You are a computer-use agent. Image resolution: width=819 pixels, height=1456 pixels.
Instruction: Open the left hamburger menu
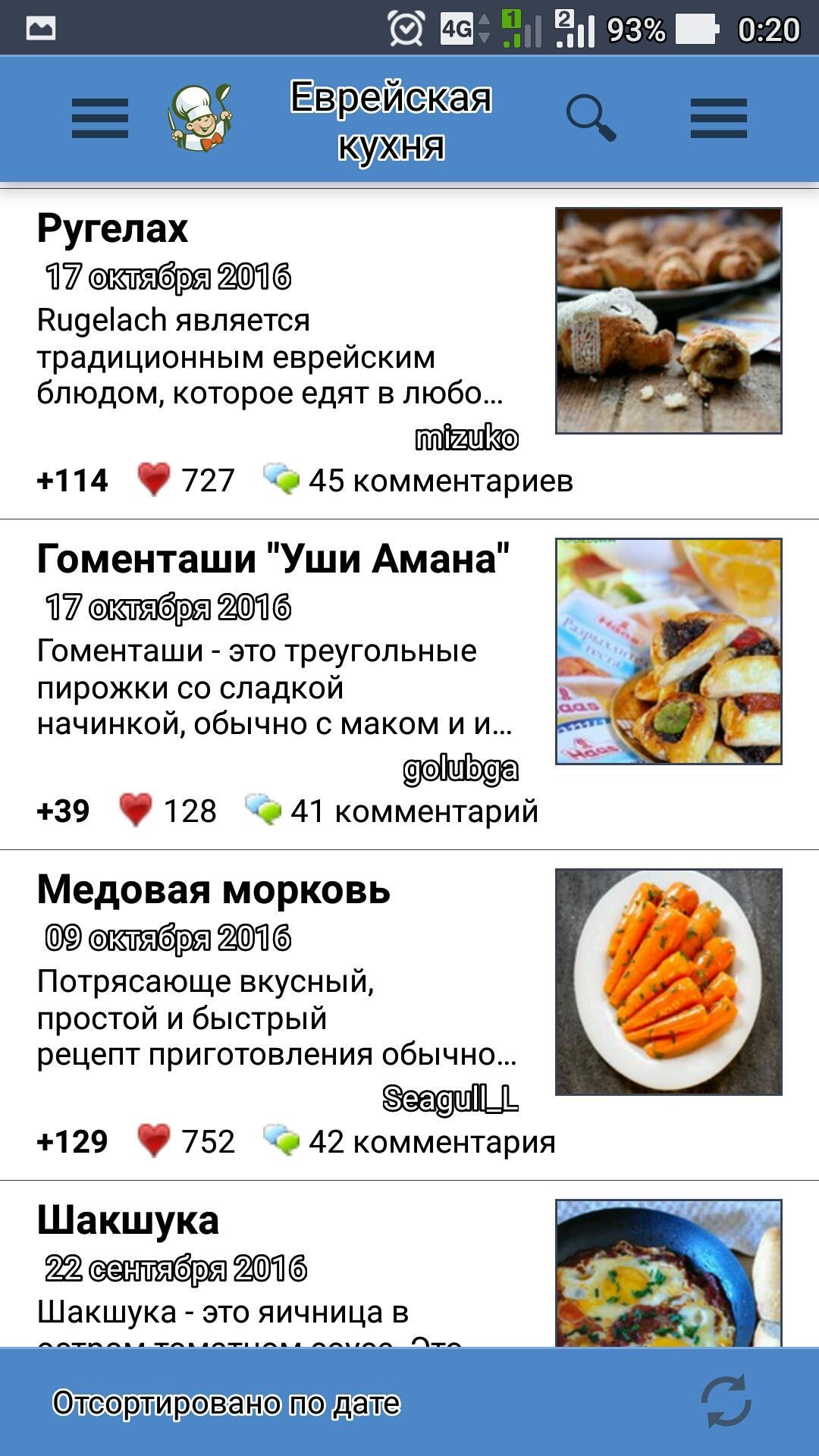(x=99, y=118)
